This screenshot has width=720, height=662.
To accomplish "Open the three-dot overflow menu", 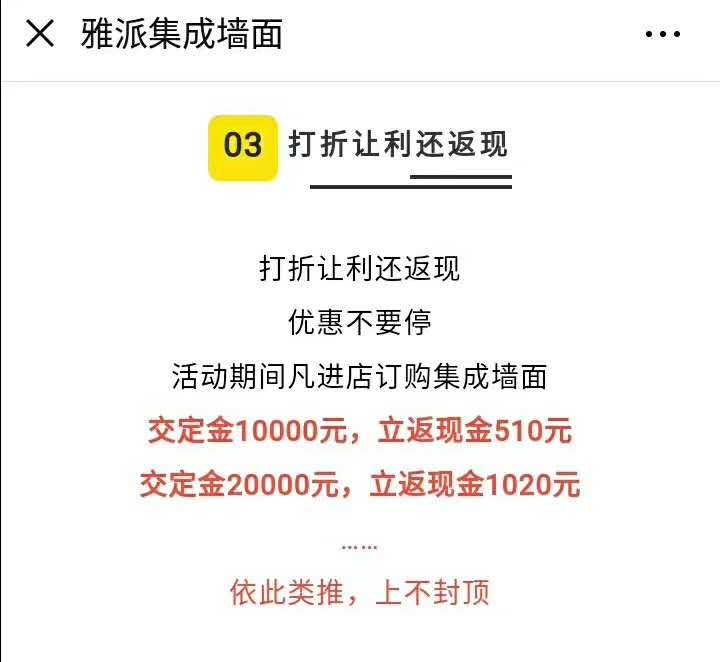I will (662, 35).
